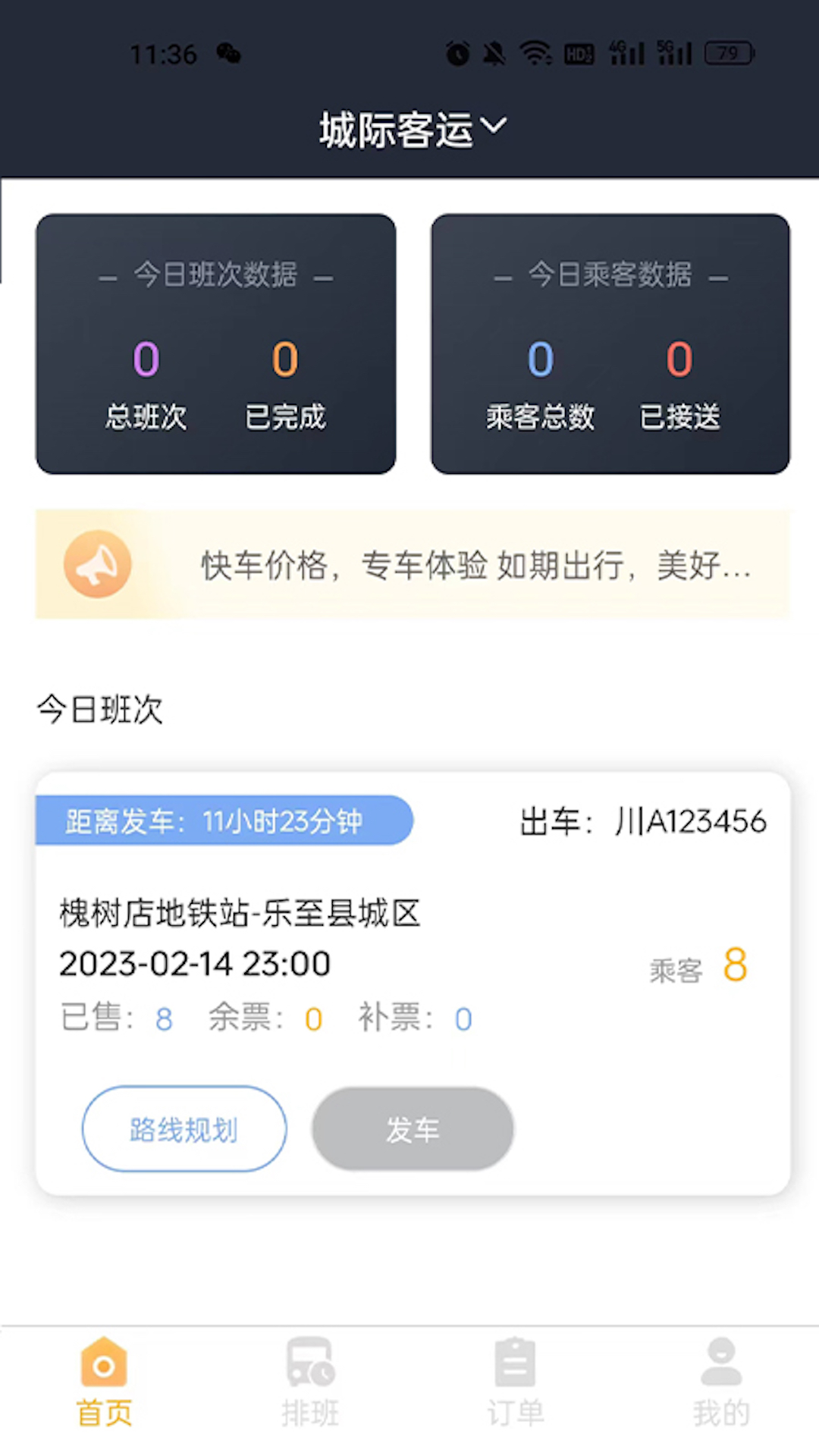Screen dimensions: 819x1456
Task: Open the 排班 scheduling section icon
Action: pos(309,1361)
